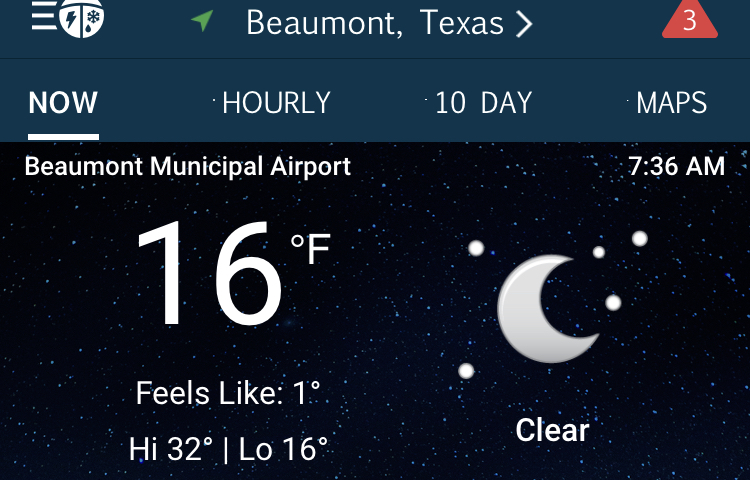The image size is (750, 480).
Task: Go to the Maps tab
Action: (671, 103)
